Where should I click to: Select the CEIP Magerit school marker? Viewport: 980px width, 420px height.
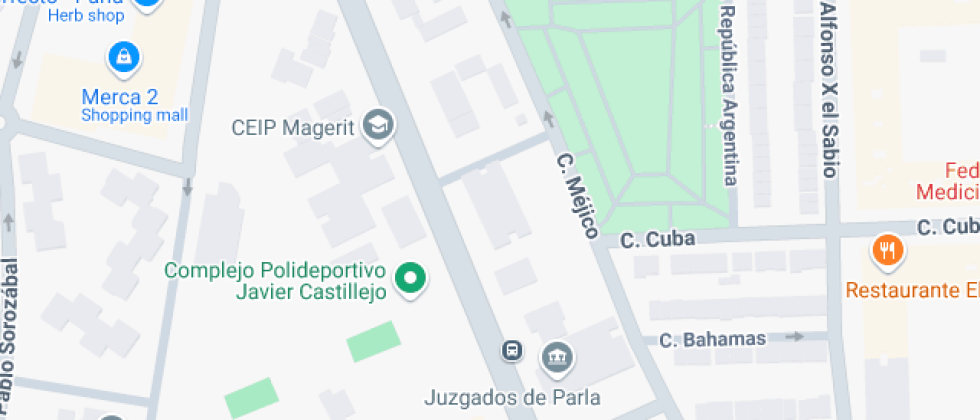[378, 126]
